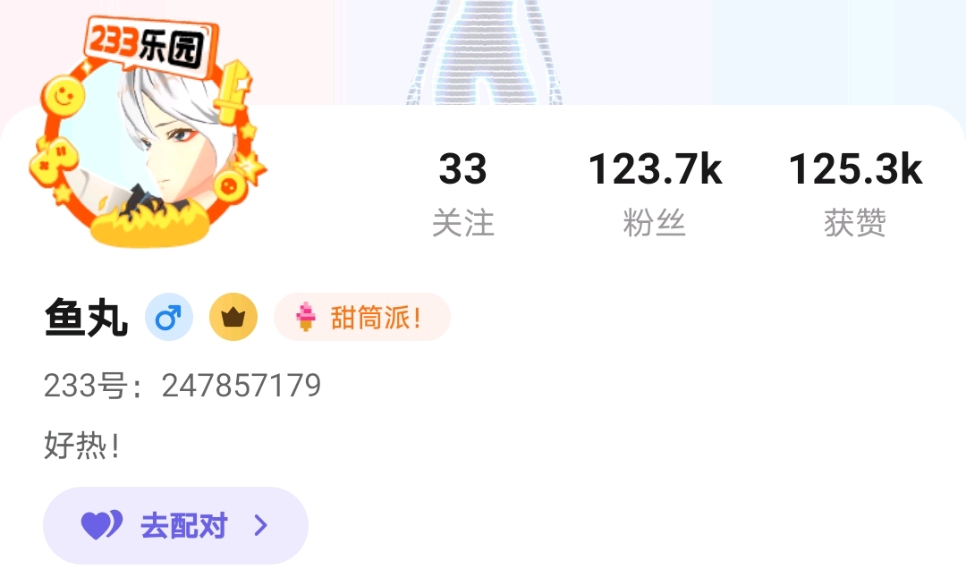View the 关注 following list
The image size is (966, 576).
click(x=463, y=194)
